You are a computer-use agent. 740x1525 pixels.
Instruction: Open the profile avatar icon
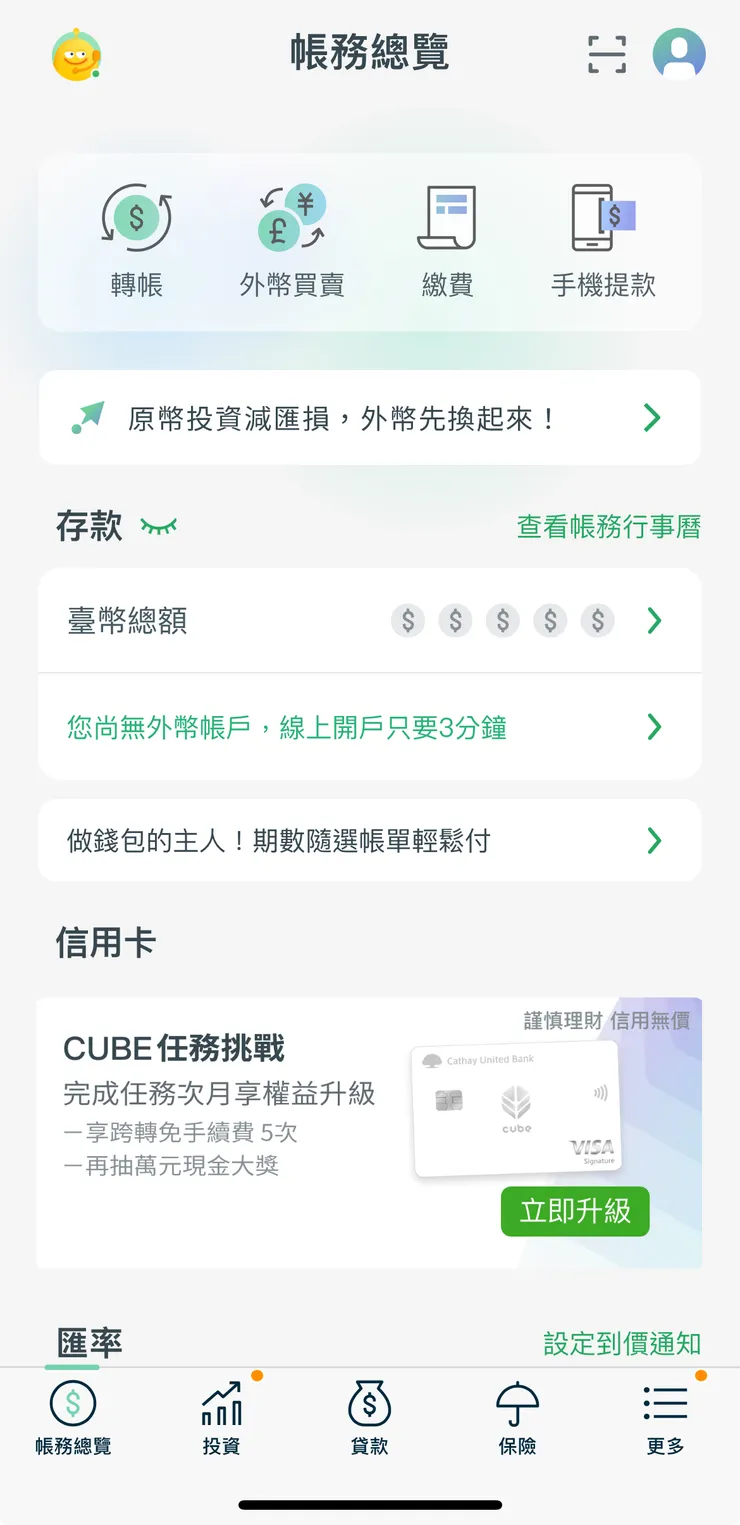tap(678, 55)
